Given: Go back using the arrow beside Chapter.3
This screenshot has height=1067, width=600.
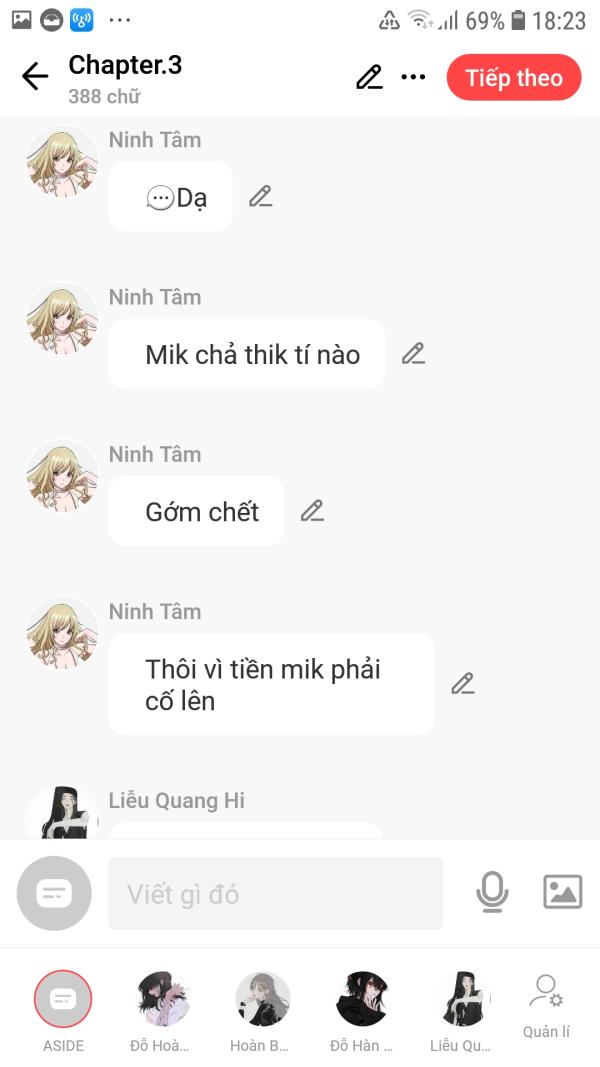Looking at the screenshot, I should point(35,76).
